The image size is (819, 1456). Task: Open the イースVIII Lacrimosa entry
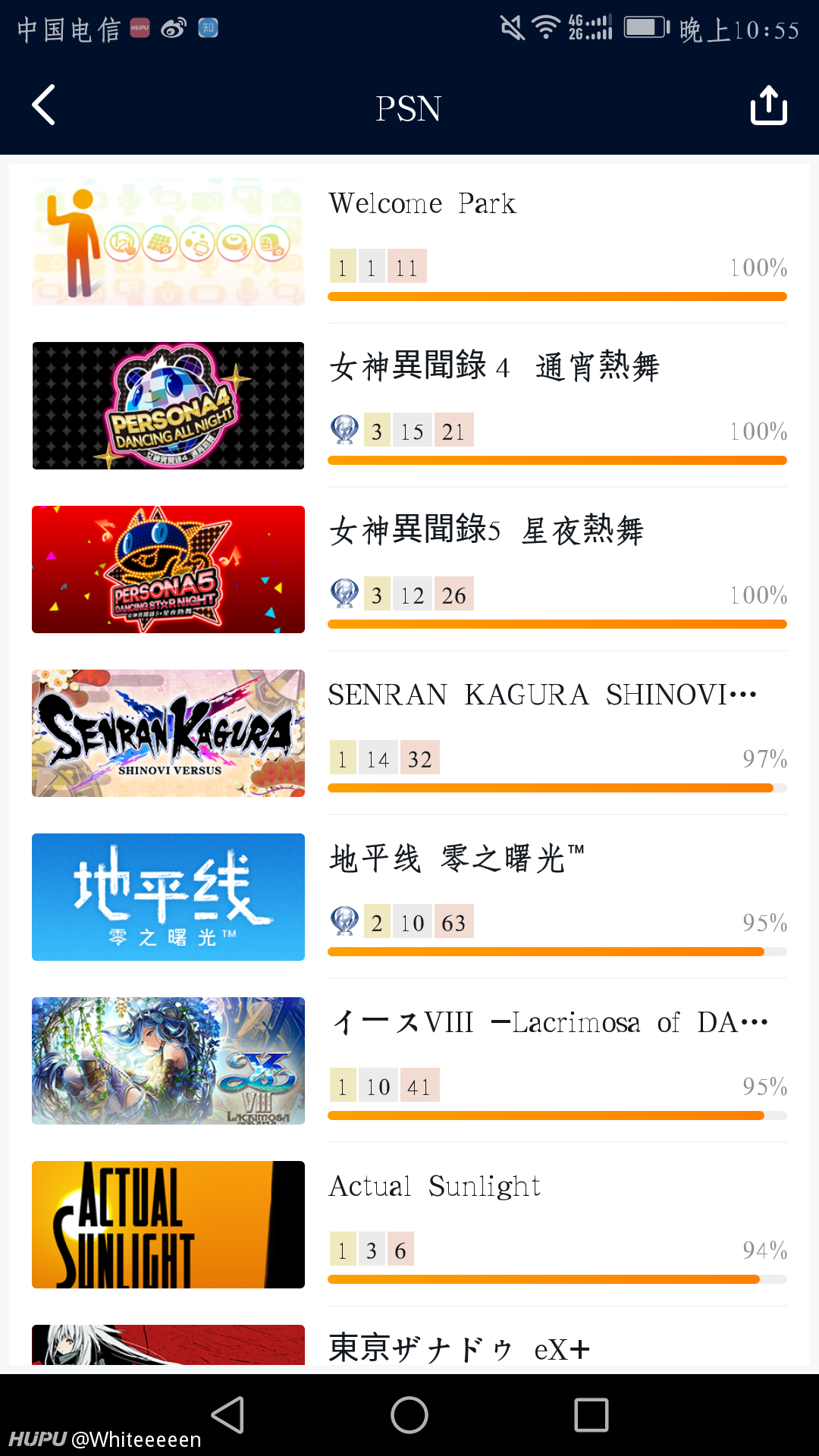tap(409, 1061)
